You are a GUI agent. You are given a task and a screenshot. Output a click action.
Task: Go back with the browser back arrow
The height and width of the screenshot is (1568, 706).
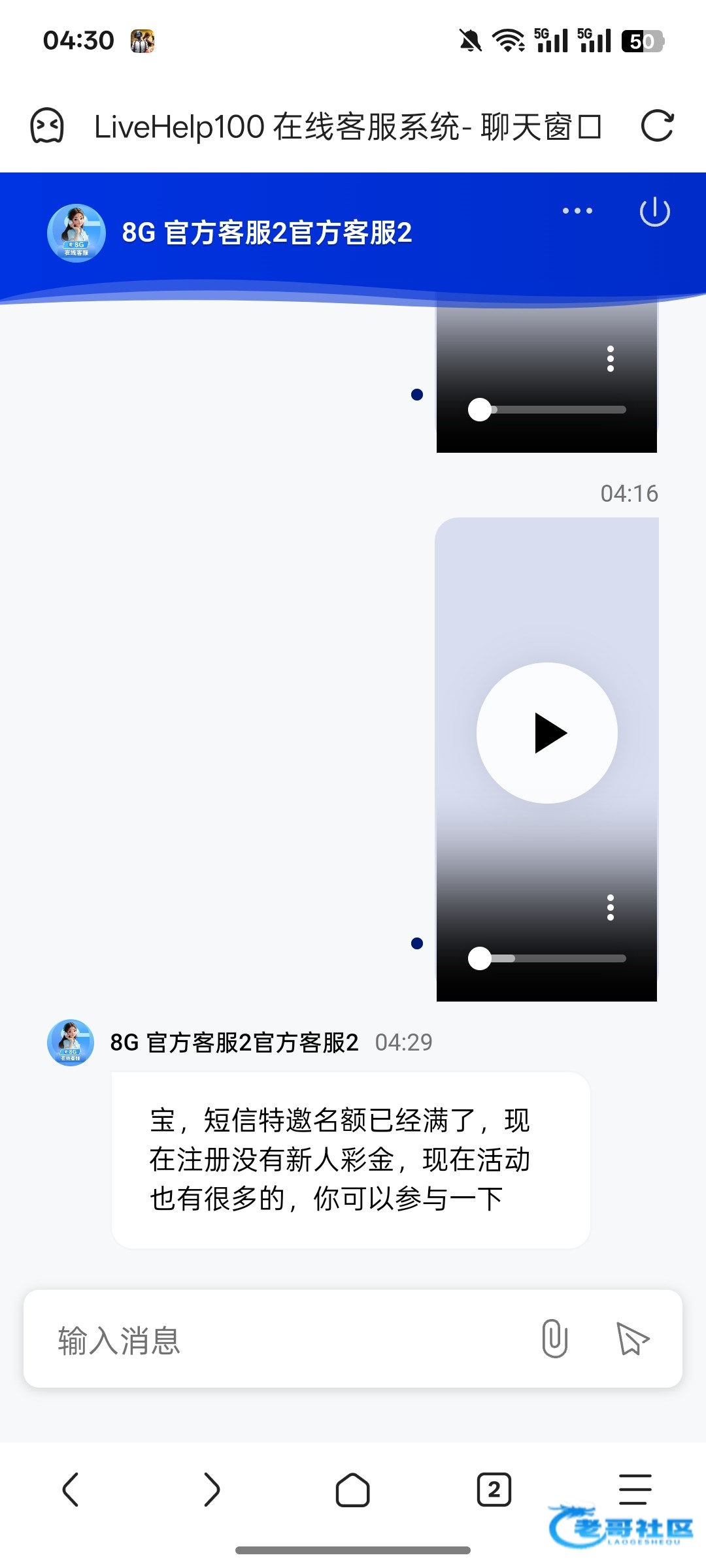pyautogui.click(x=71, y=1490)
